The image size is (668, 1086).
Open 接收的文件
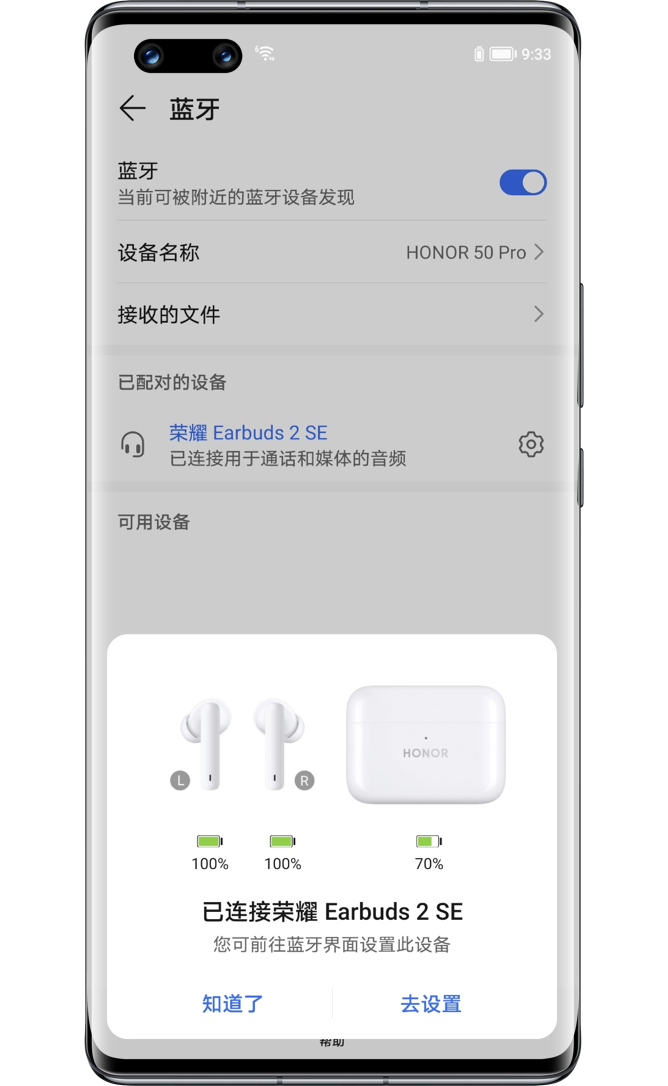pos(331,315)
